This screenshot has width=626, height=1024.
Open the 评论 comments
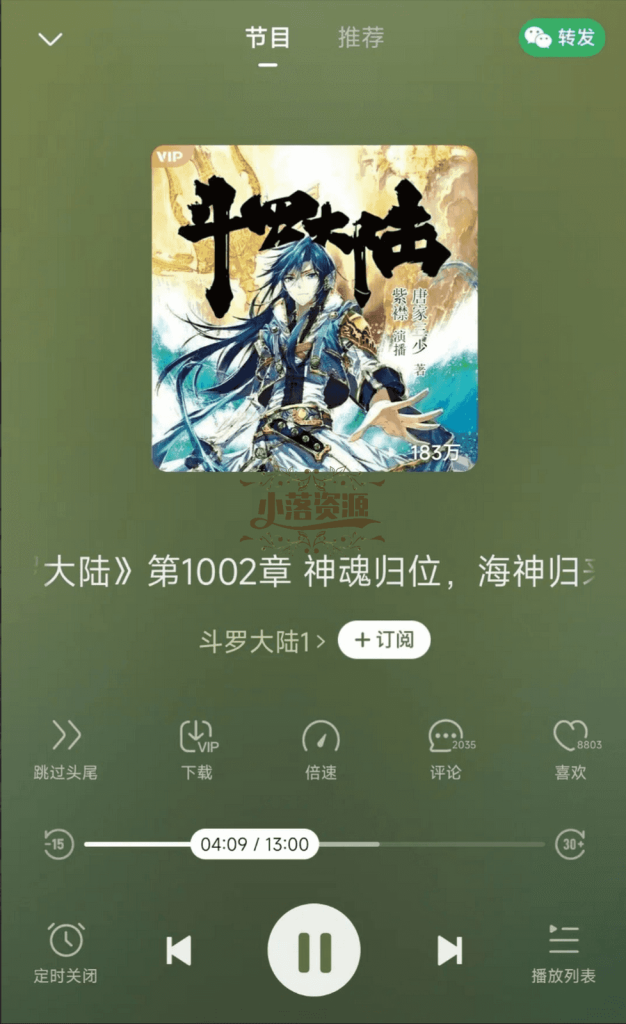click(x=446, y=749)
